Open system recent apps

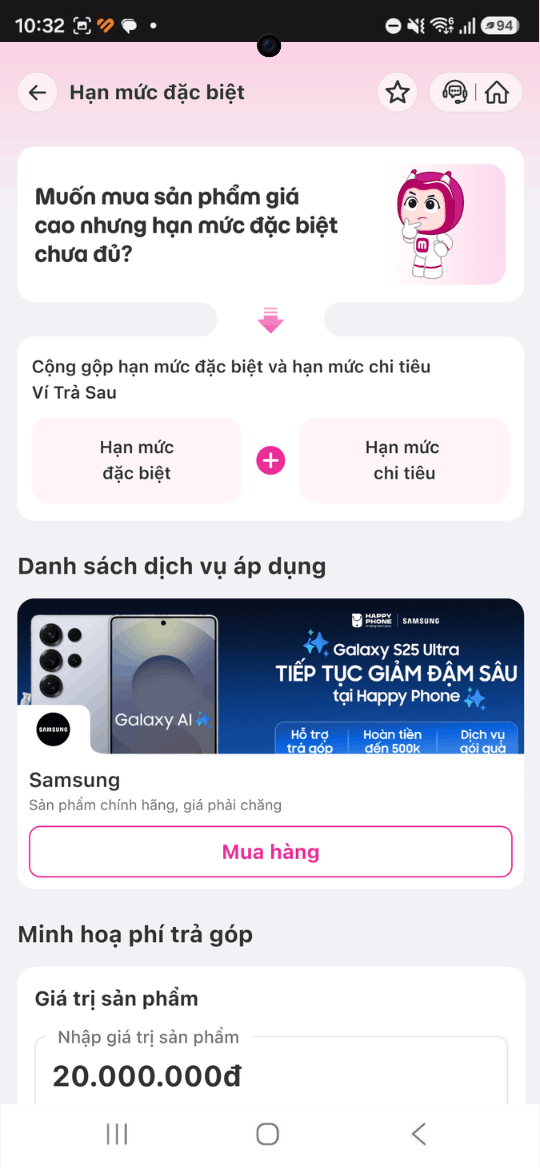pyautogui.click(x=117, y=1134)
